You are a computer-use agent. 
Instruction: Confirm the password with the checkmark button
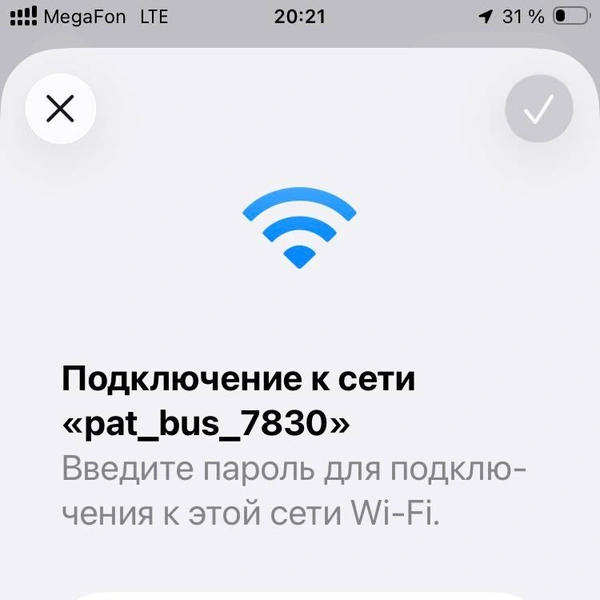click(x=539, y=108)
